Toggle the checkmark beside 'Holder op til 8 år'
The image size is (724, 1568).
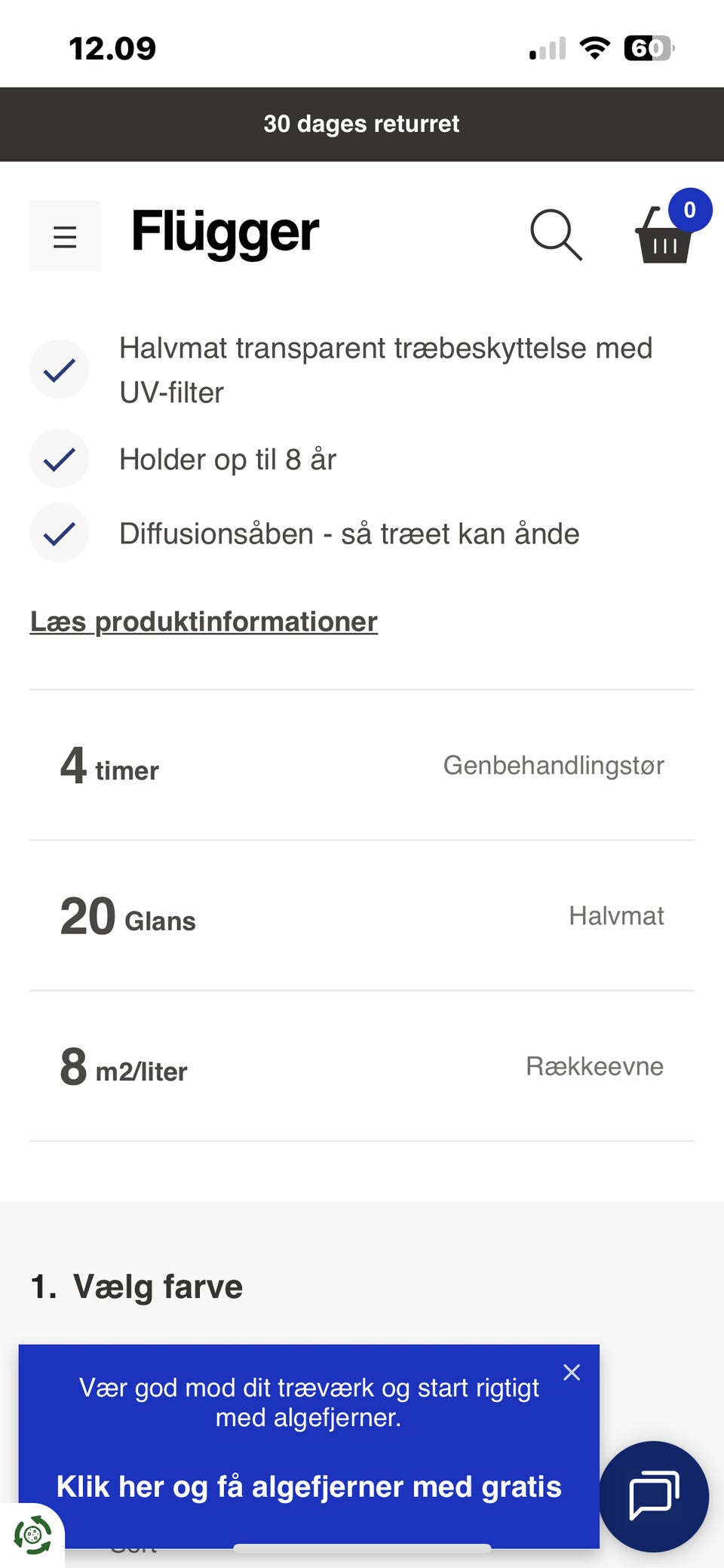pyautogui.click(x=59, y=458)
